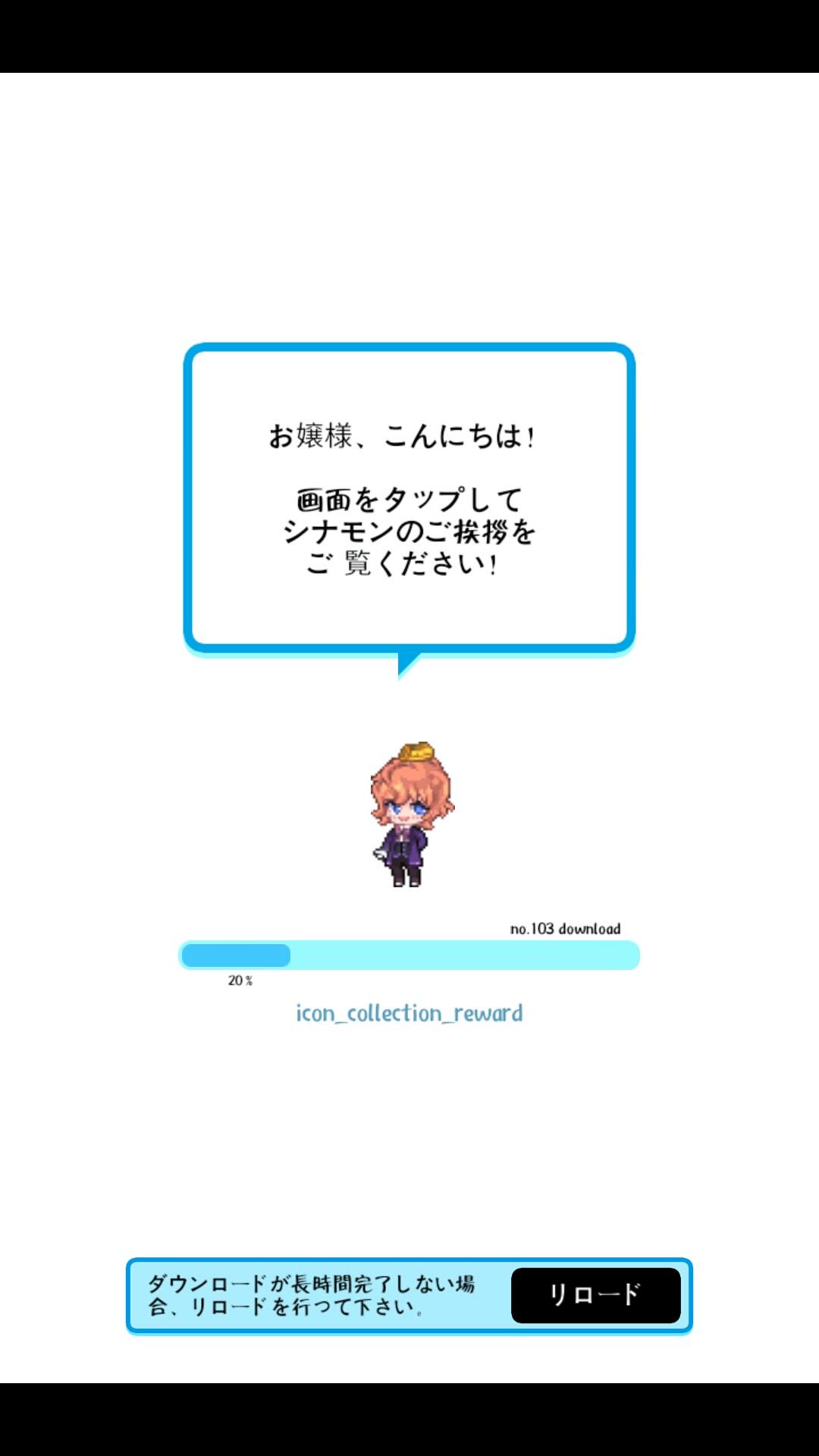
Task: Tap the pixel-art Cinnamon character sprite
Action: click(x=409, y=819)
